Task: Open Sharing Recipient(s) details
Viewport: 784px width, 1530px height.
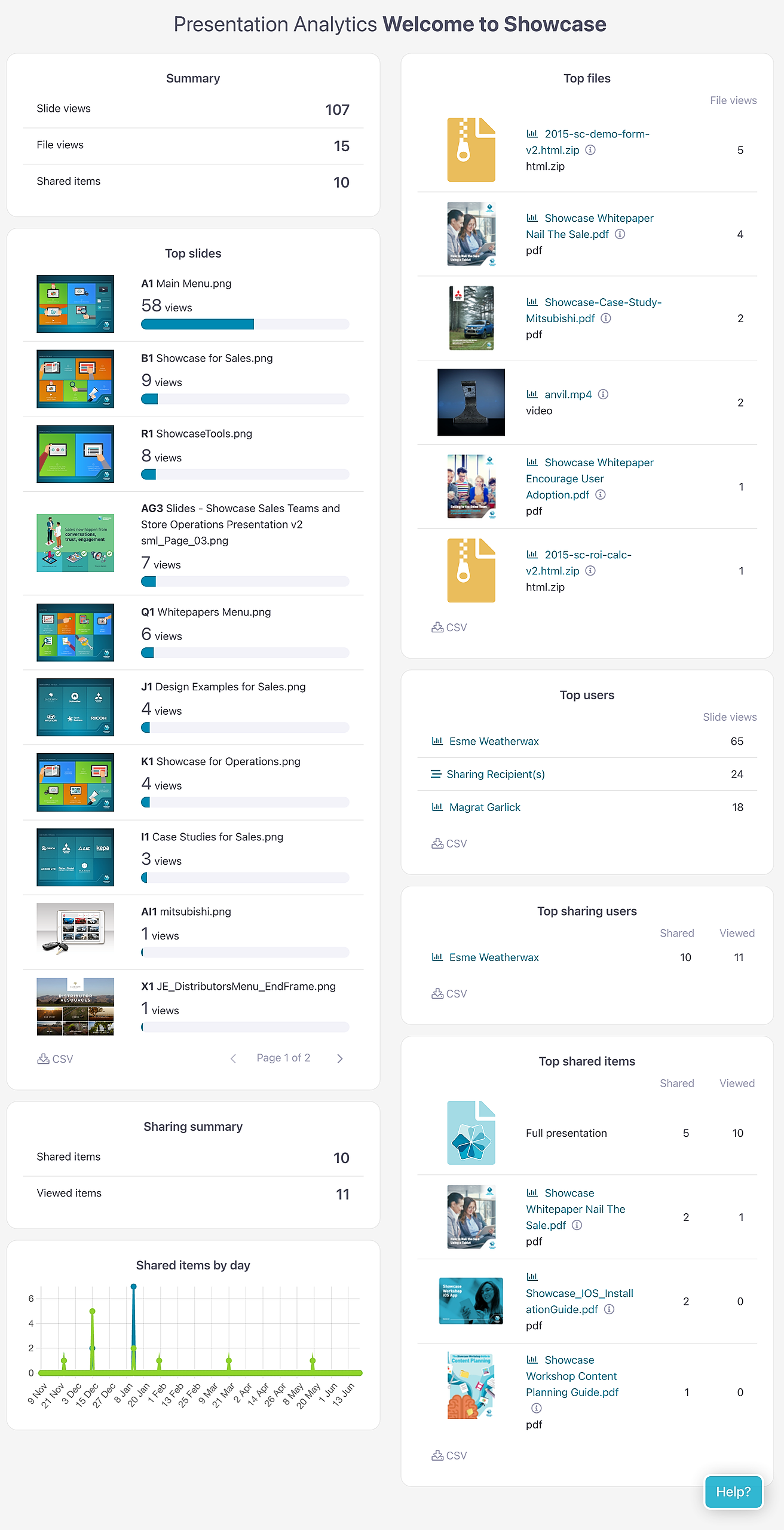Action: click(x=495, y=774)
